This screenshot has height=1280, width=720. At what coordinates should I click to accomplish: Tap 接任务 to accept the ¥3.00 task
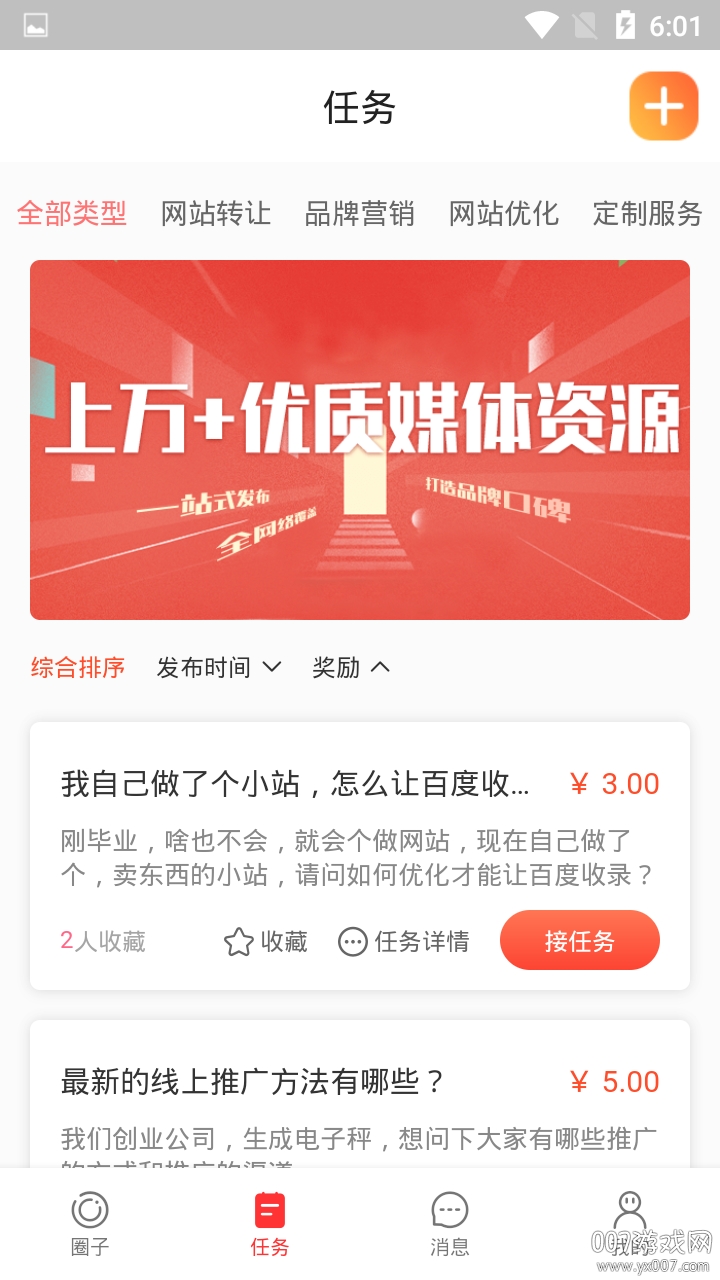[580, 940]
